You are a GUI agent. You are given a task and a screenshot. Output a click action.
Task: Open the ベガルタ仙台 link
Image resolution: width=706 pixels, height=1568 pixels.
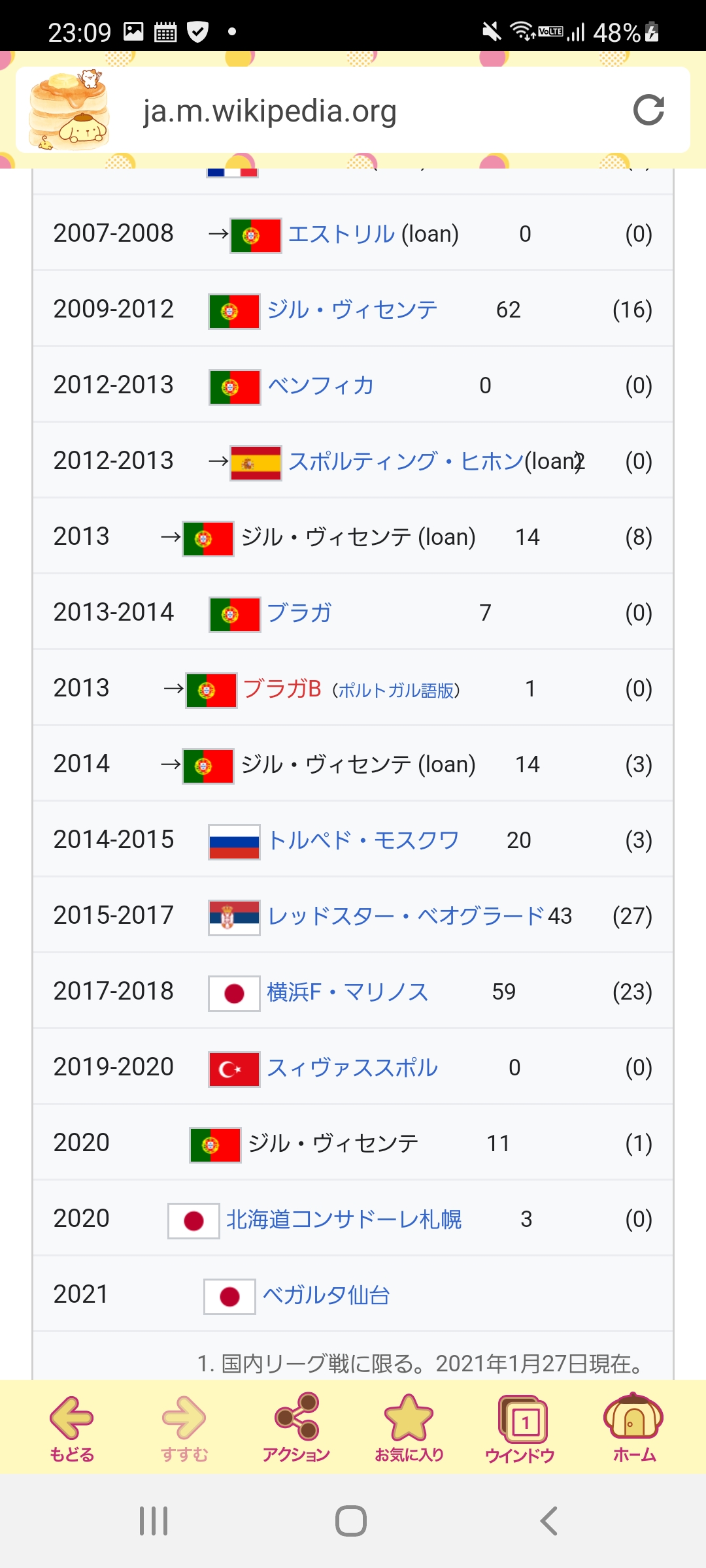326,1295
